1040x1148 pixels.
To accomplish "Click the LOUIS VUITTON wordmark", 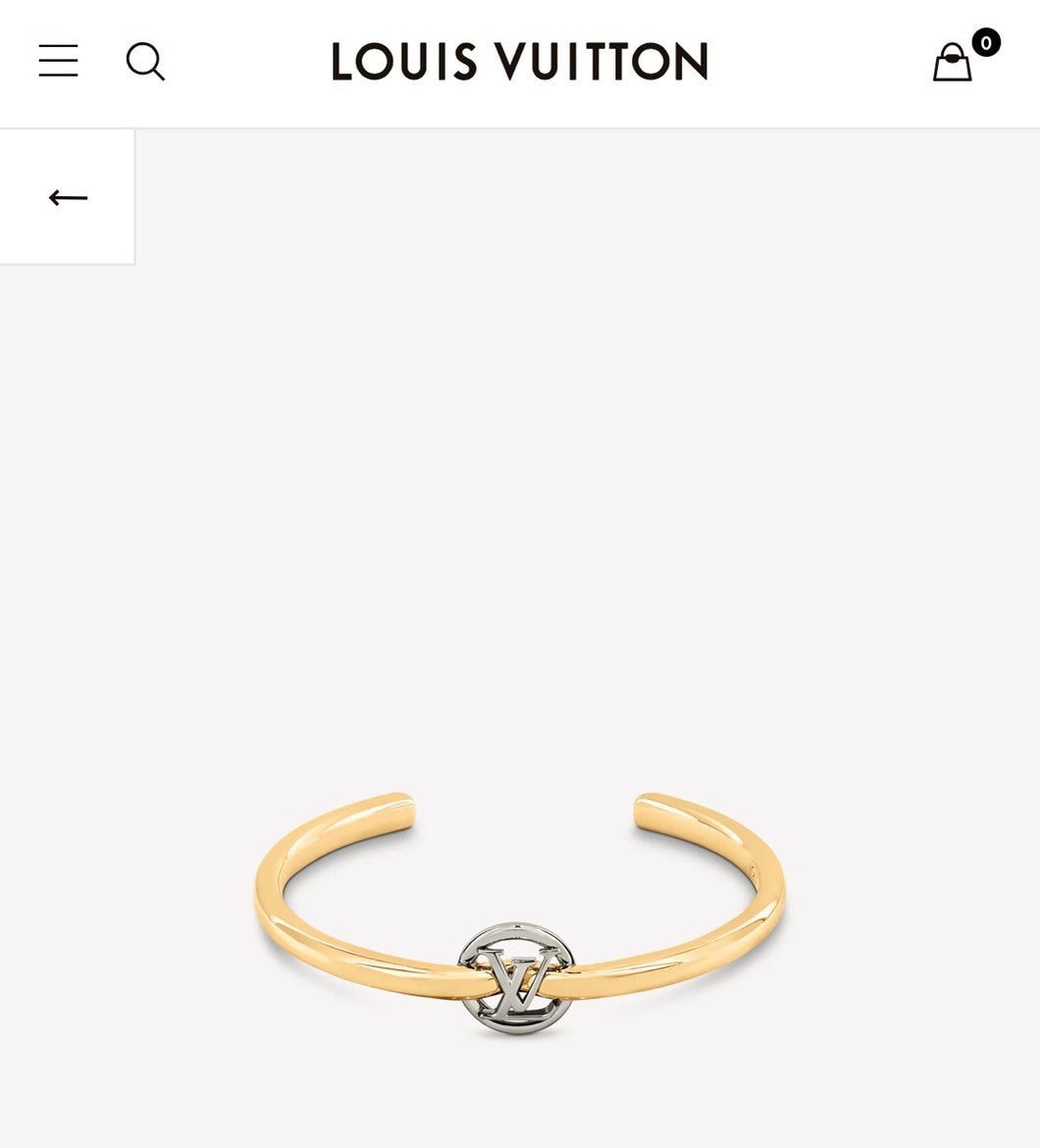I will tap(519, 62).
